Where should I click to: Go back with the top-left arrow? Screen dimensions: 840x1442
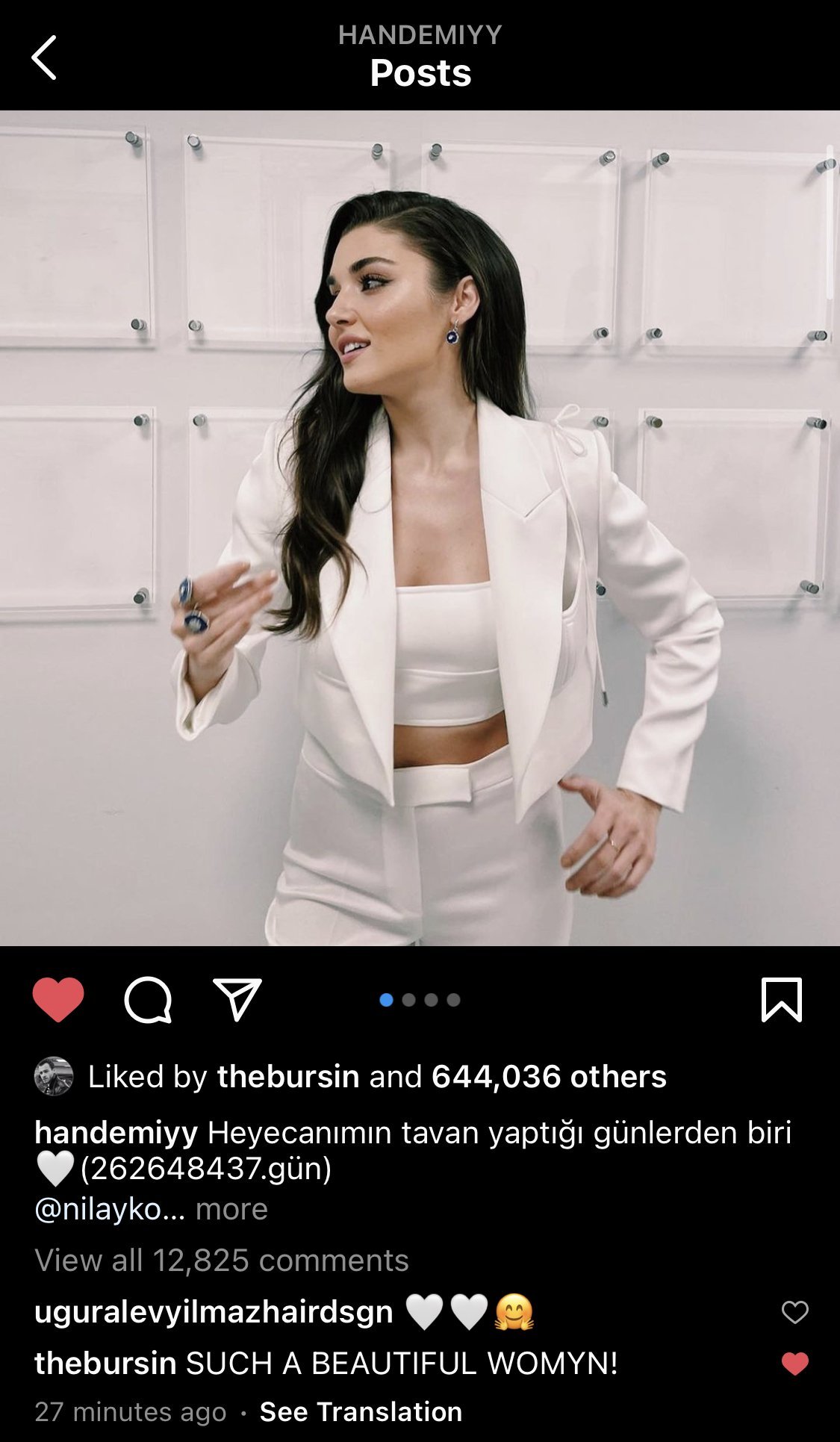tap(43, 58)
